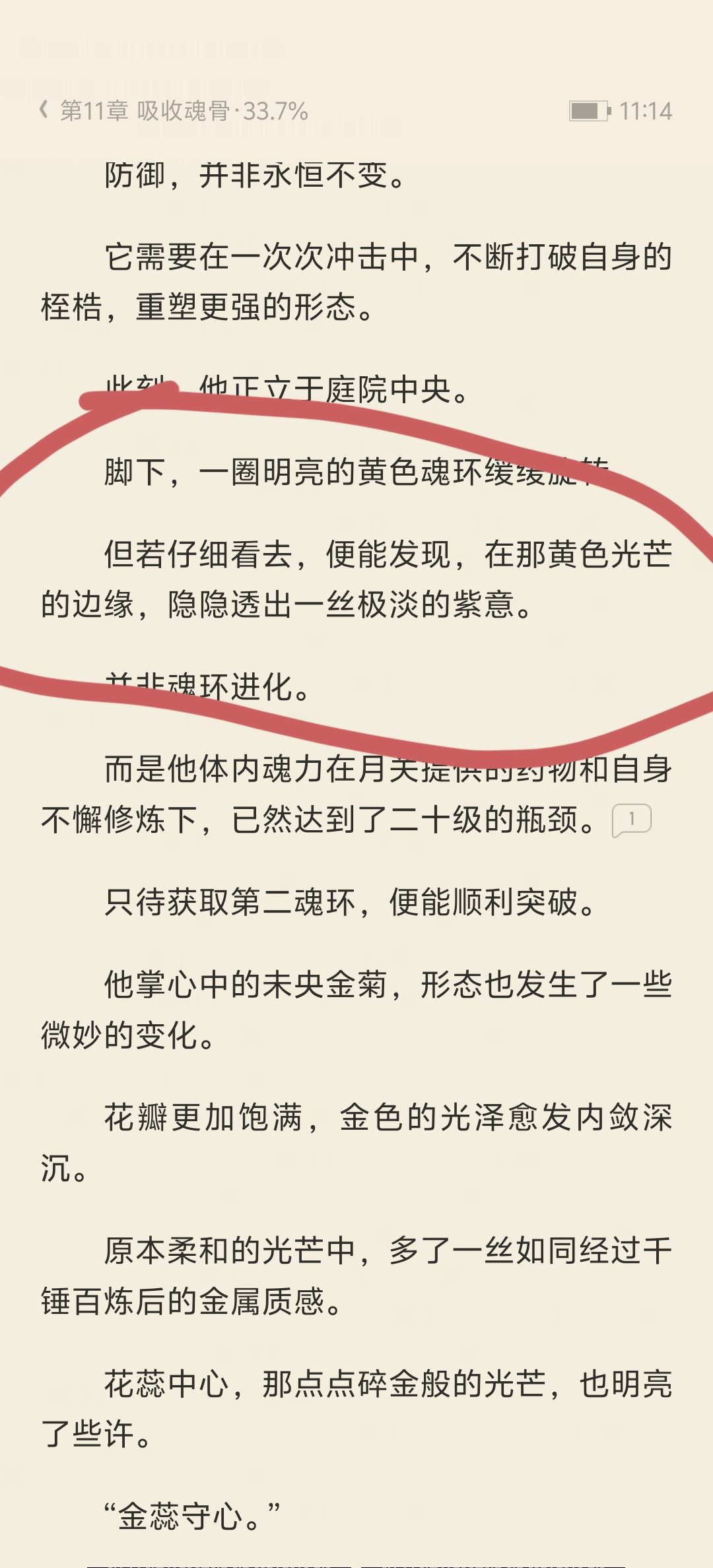
Task: Go back via the chapter title arrow
Action: tap(44, 110)
